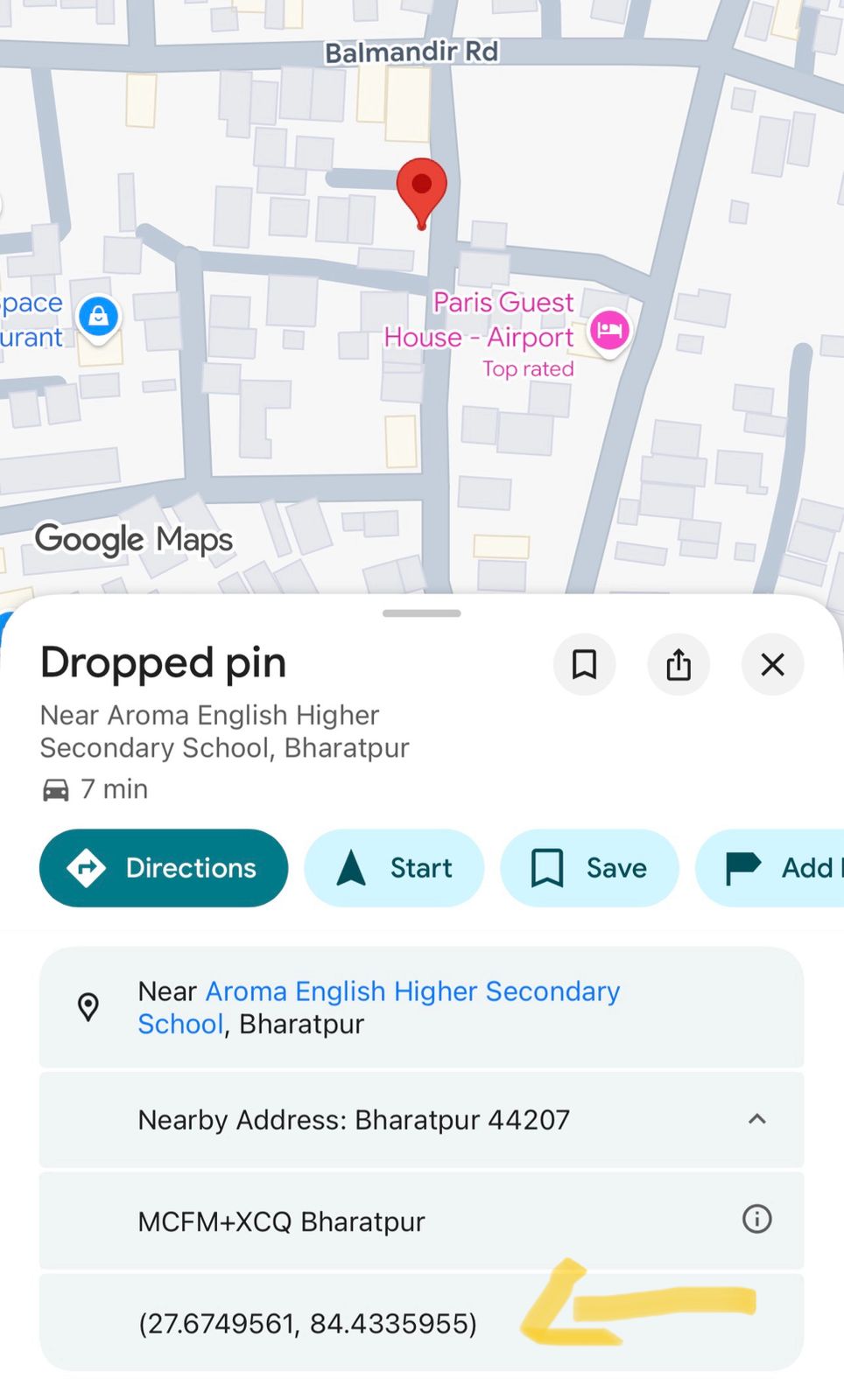Screen dimensions: 844x1400
Task: Tap the MCFM+XCQ Bharatpur plus code row
Action: 281,1221
